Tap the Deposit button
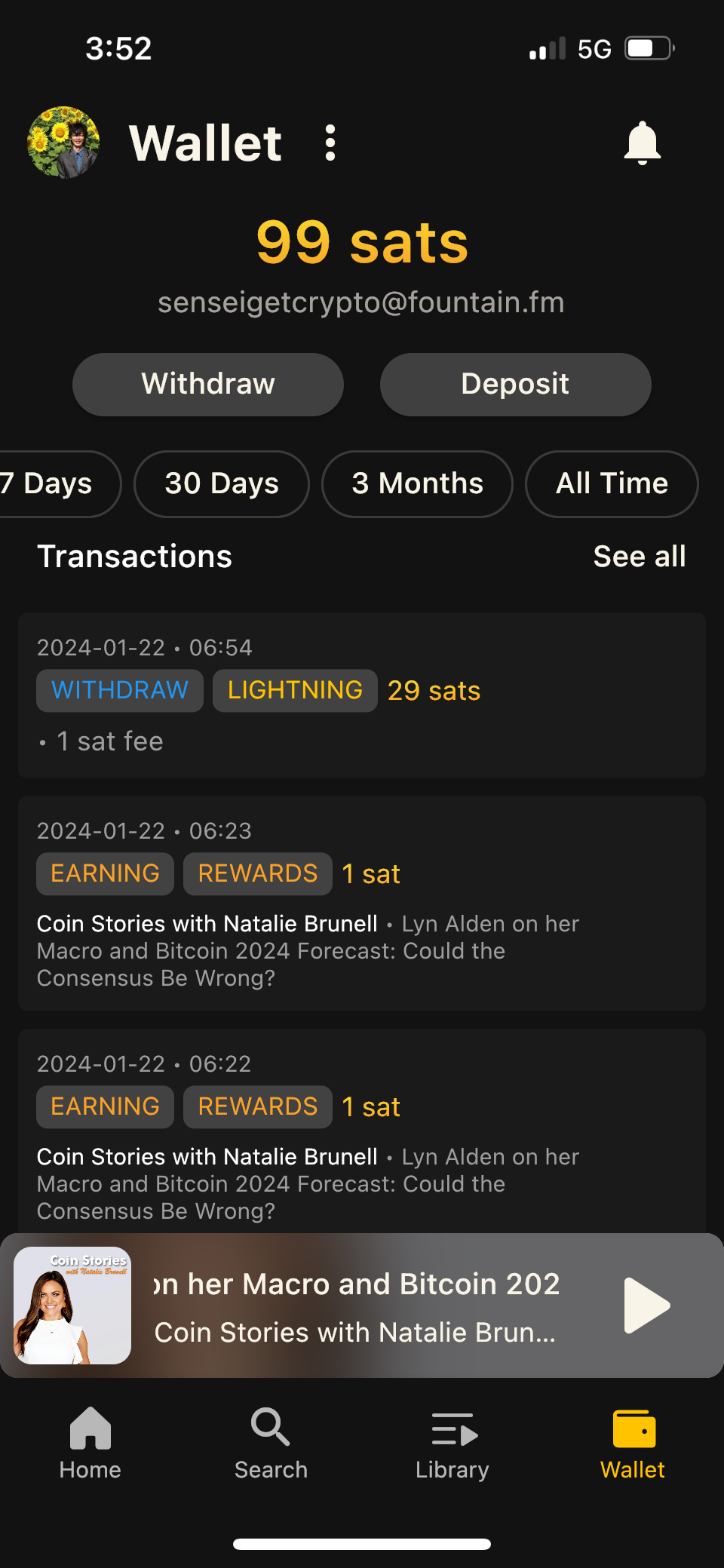Image resolution: width=724 pixels, height=1568 pixels. coord(515,385)
